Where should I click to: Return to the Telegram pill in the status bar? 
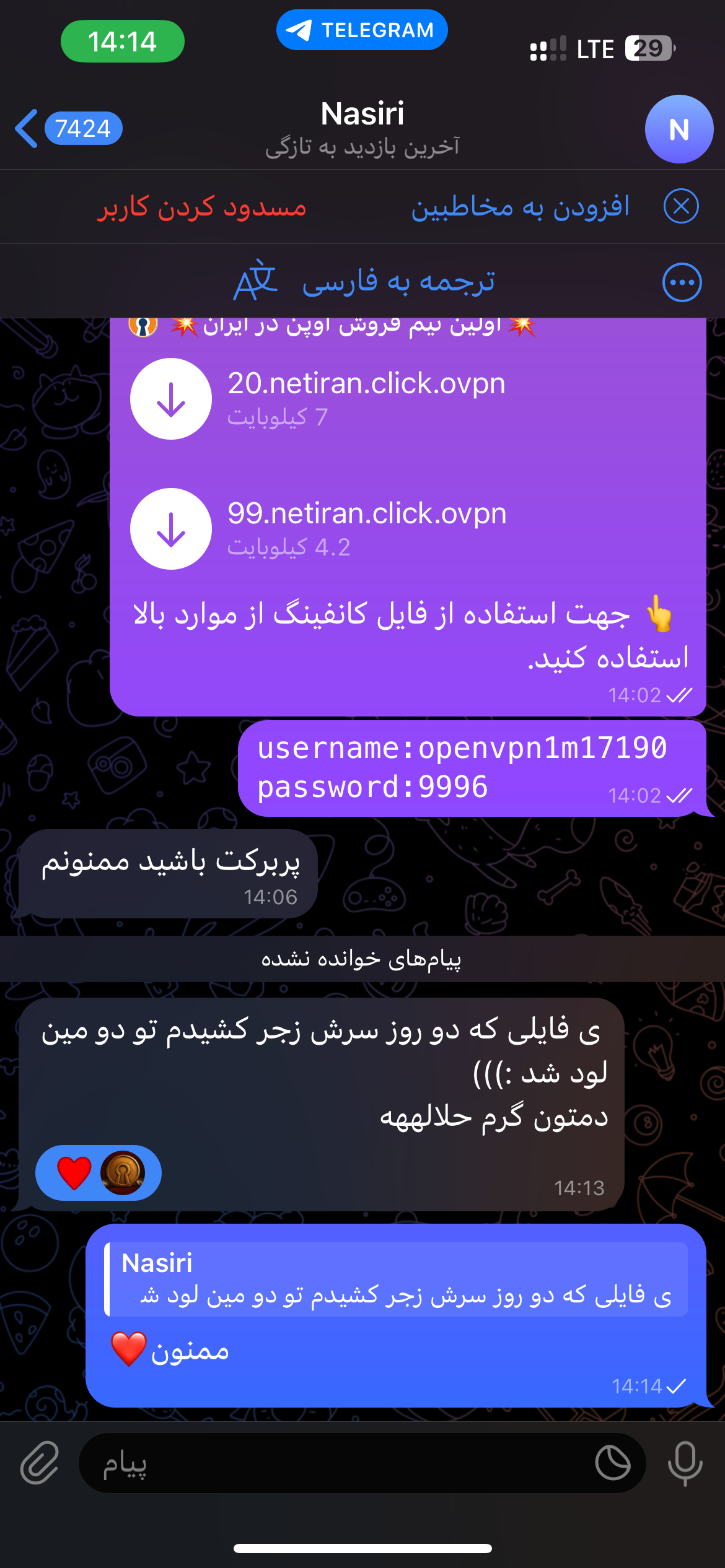362,30
